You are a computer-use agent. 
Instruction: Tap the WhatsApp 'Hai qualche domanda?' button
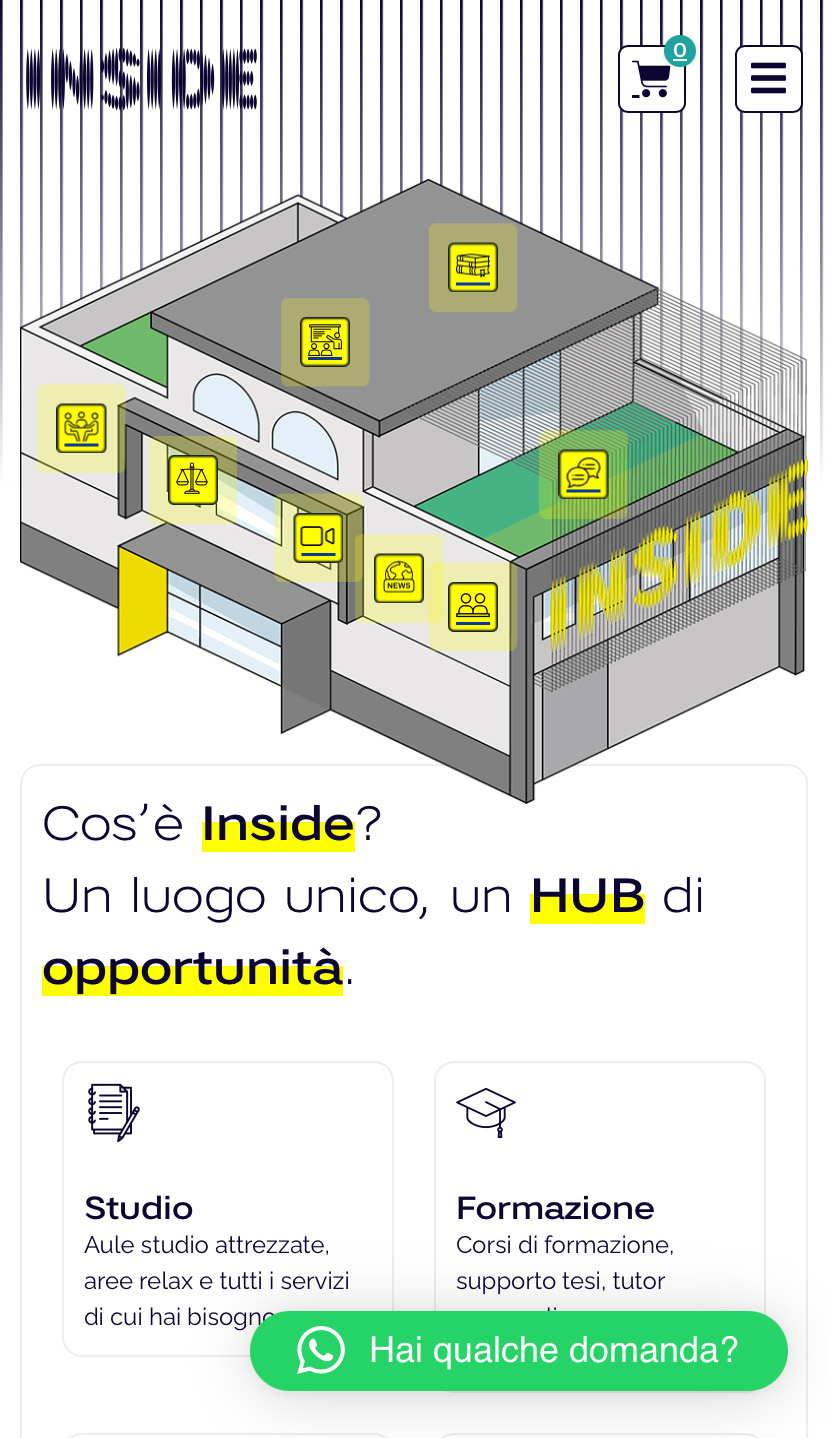(x=519, y=1350)
